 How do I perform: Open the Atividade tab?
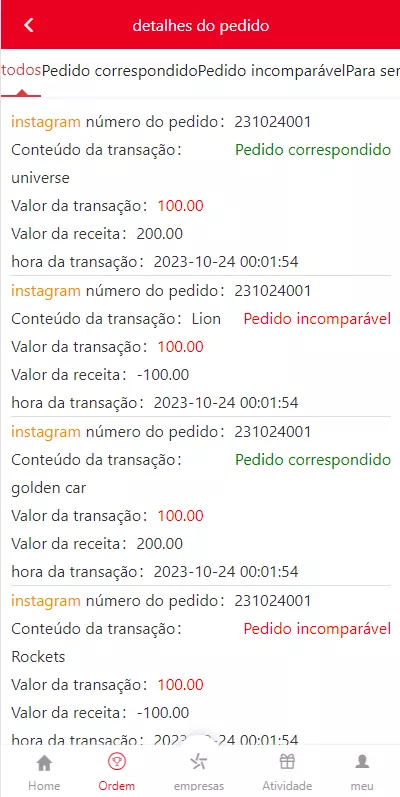pyautogui.click(x=287, y=772)
